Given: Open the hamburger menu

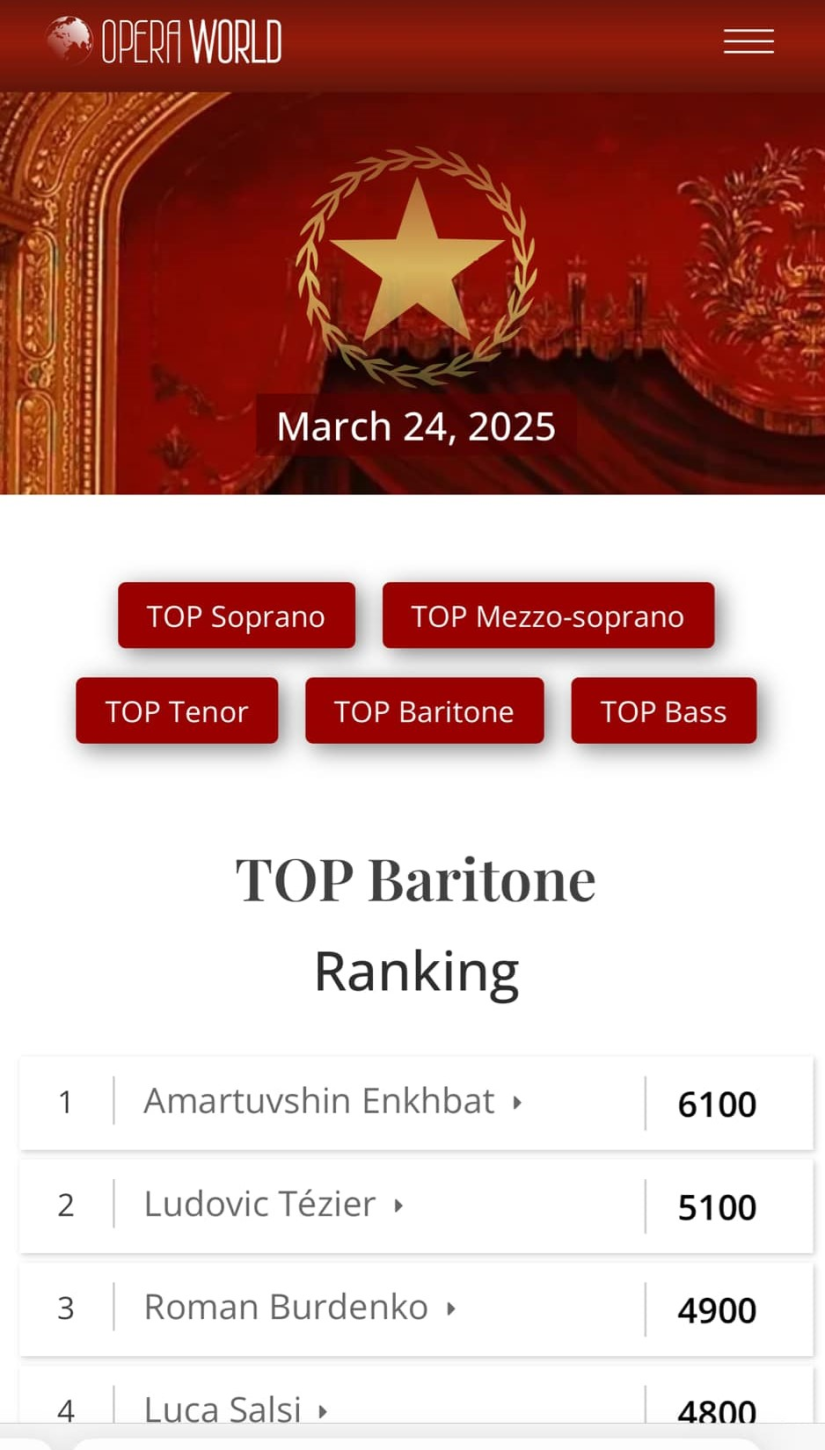Looking at the screenshot, I should pos(748,41).
